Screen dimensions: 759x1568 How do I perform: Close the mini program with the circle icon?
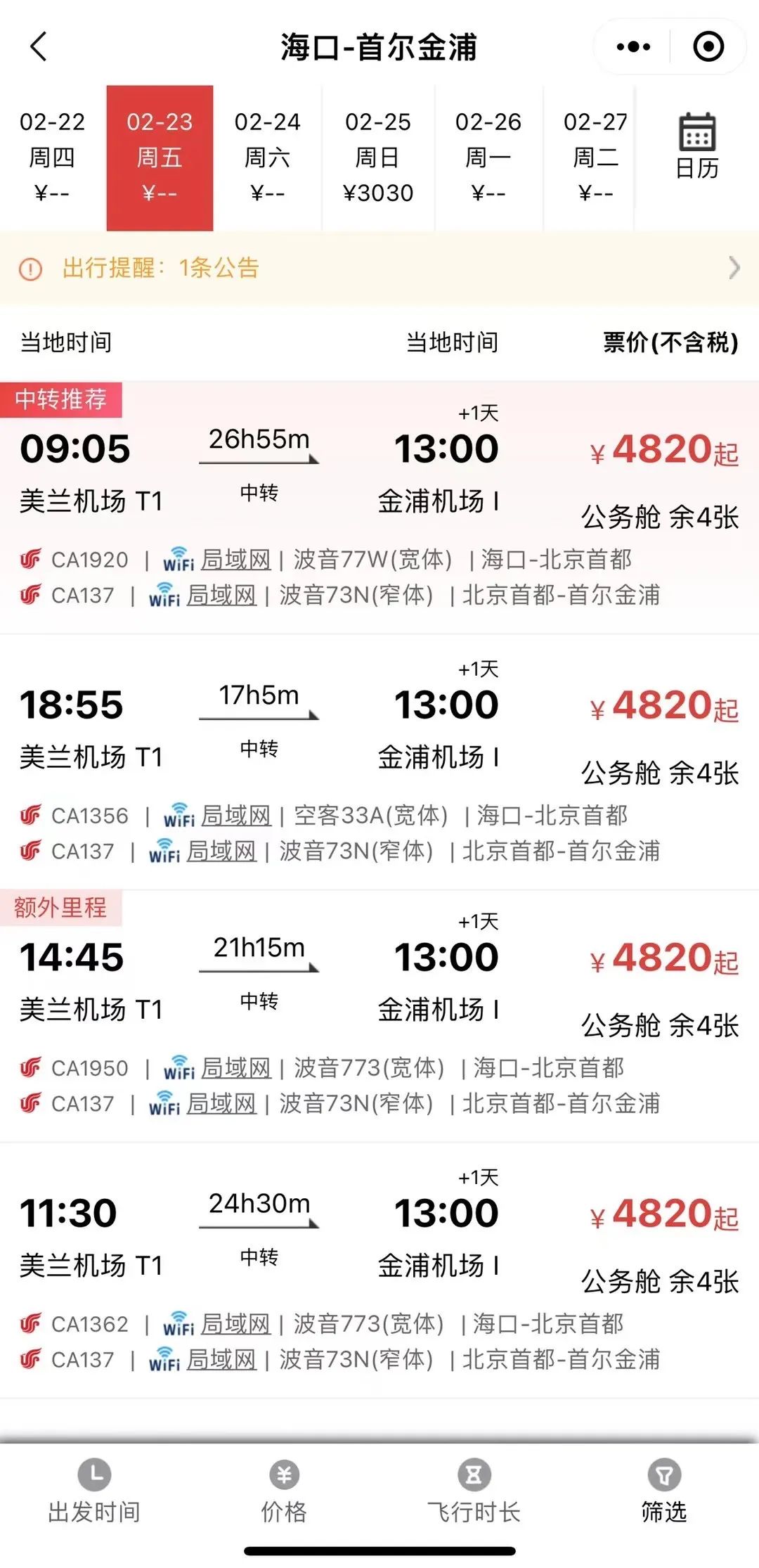[x=708, y=47]
